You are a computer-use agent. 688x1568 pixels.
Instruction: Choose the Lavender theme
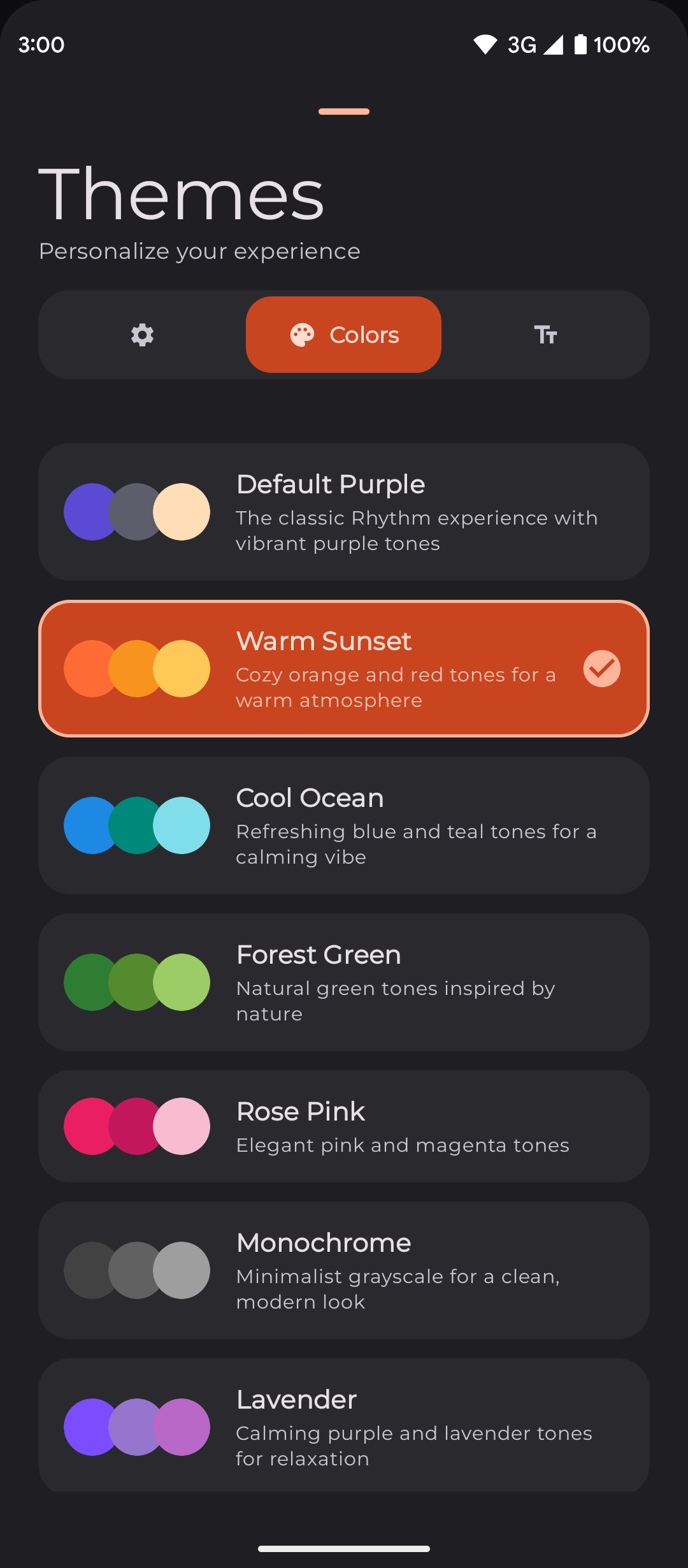tap(344, 1426)
